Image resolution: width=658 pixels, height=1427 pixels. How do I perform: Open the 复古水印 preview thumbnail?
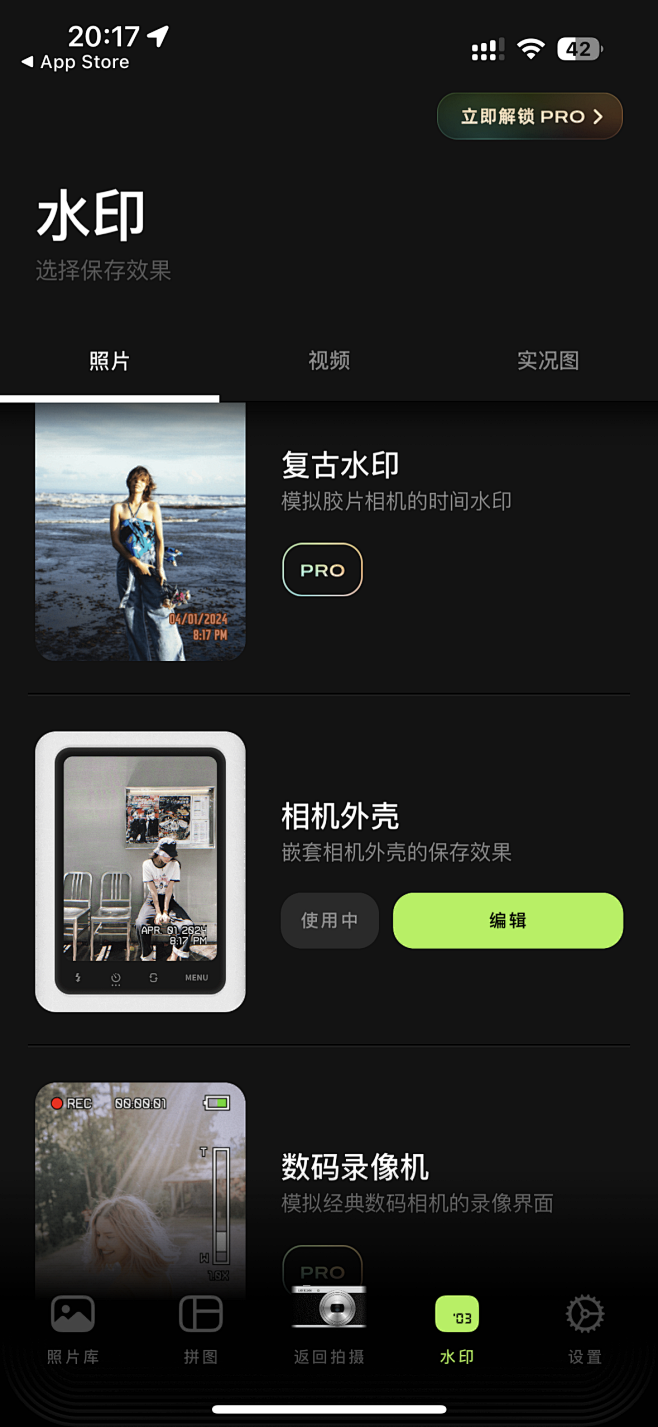140,532
